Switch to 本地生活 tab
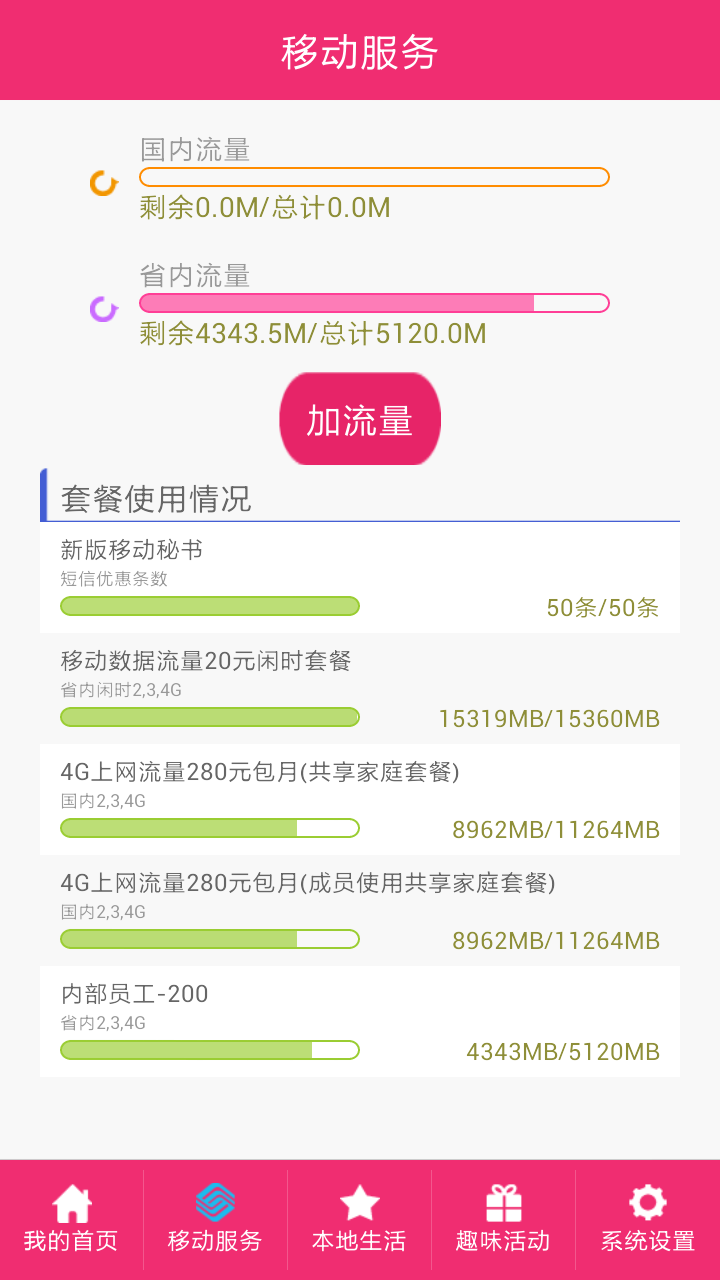Viewport: 720px width, 1280px height. (359, 1220)
